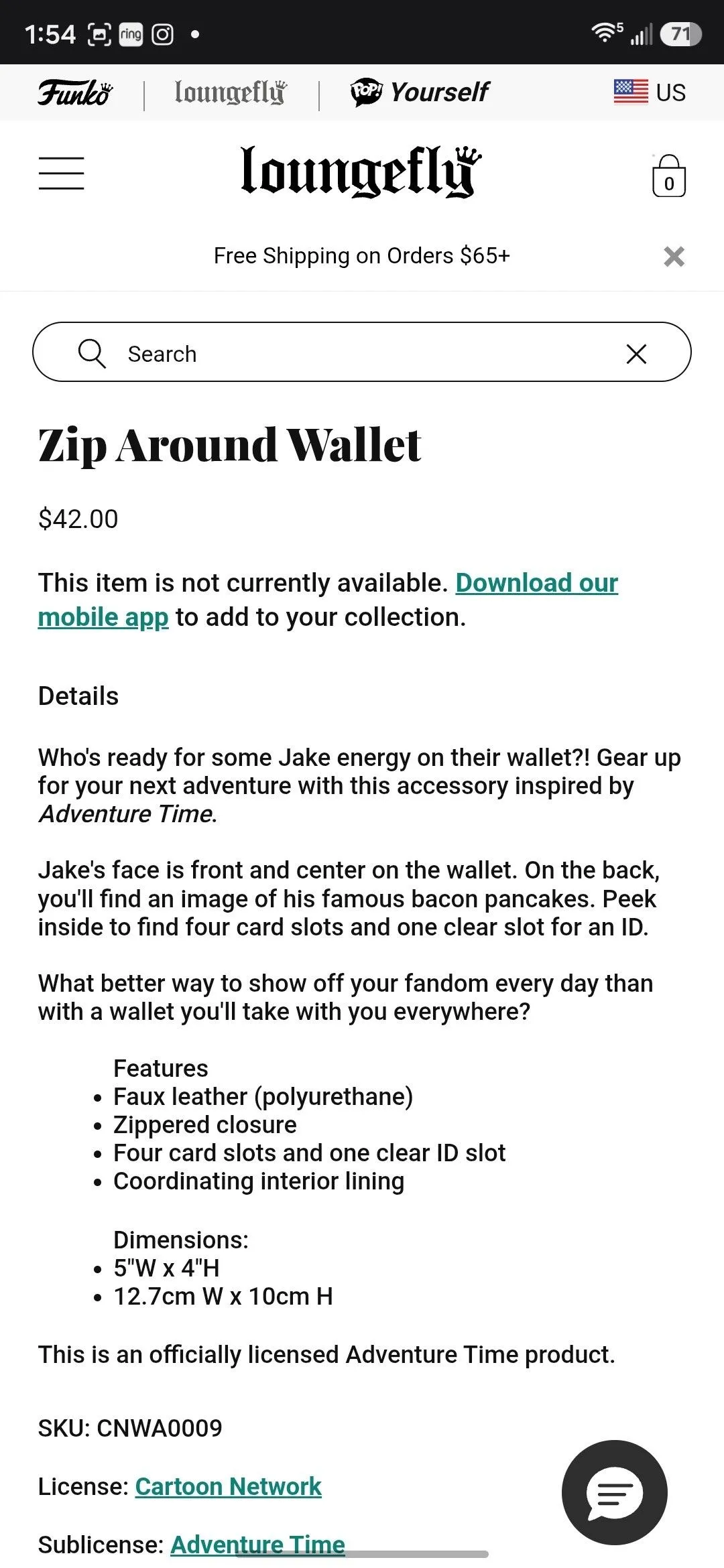This screenshot has height=1568, width=724.
Task: Switch to the Pop! Yourself site
Action: pos(420,92)
